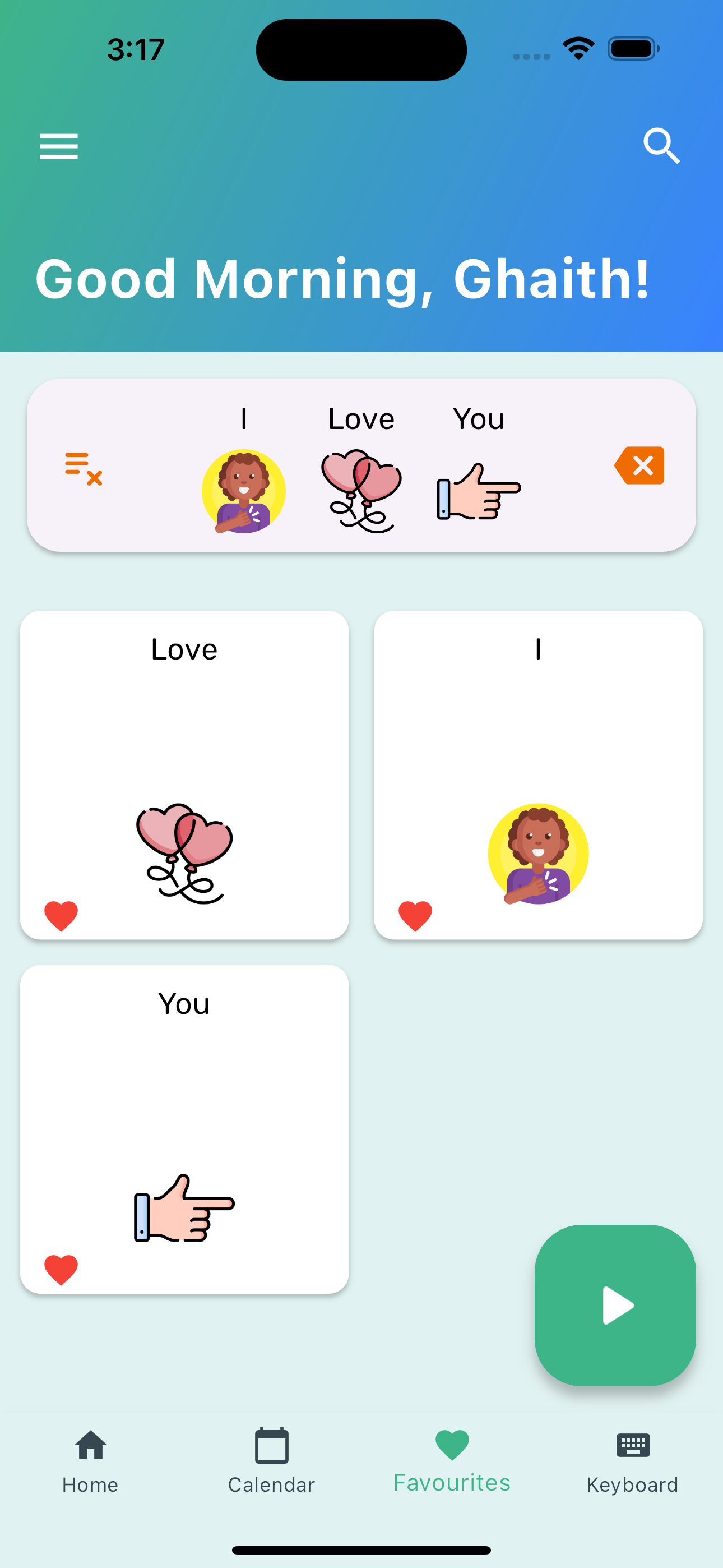This screenshot has height=1568, width=723.
Task: Clear all words from the sentence bar
Action: 84,468
